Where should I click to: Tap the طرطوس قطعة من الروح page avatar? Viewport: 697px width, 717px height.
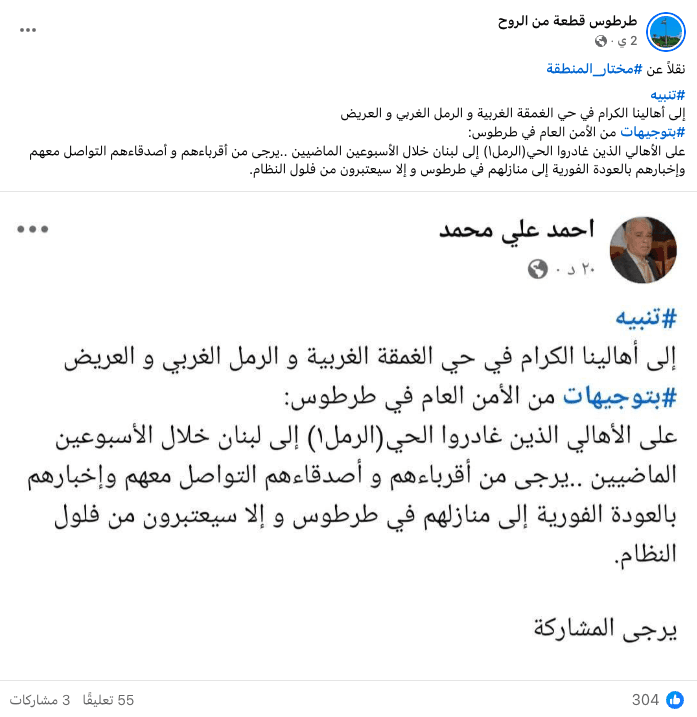666,32
